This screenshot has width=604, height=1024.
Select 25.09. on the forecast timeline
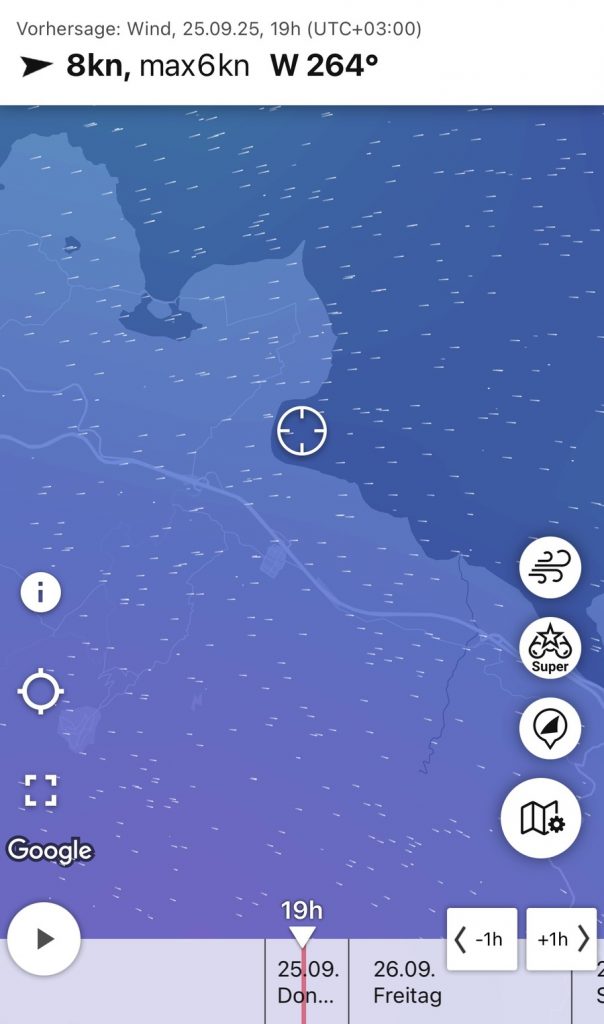pos(308,982)
